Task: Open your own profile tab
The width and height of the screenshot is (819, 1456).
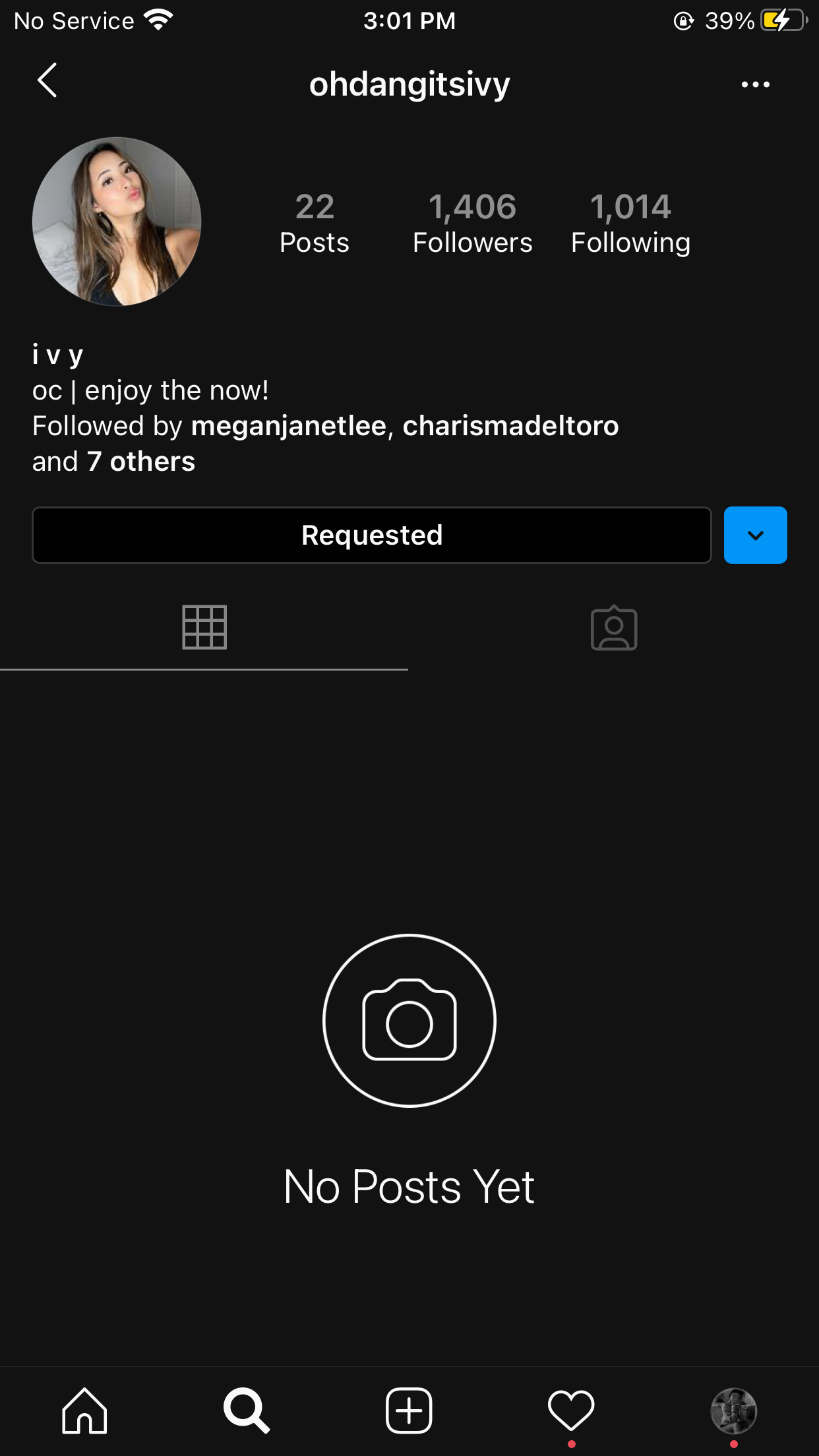Action: 733,1411
